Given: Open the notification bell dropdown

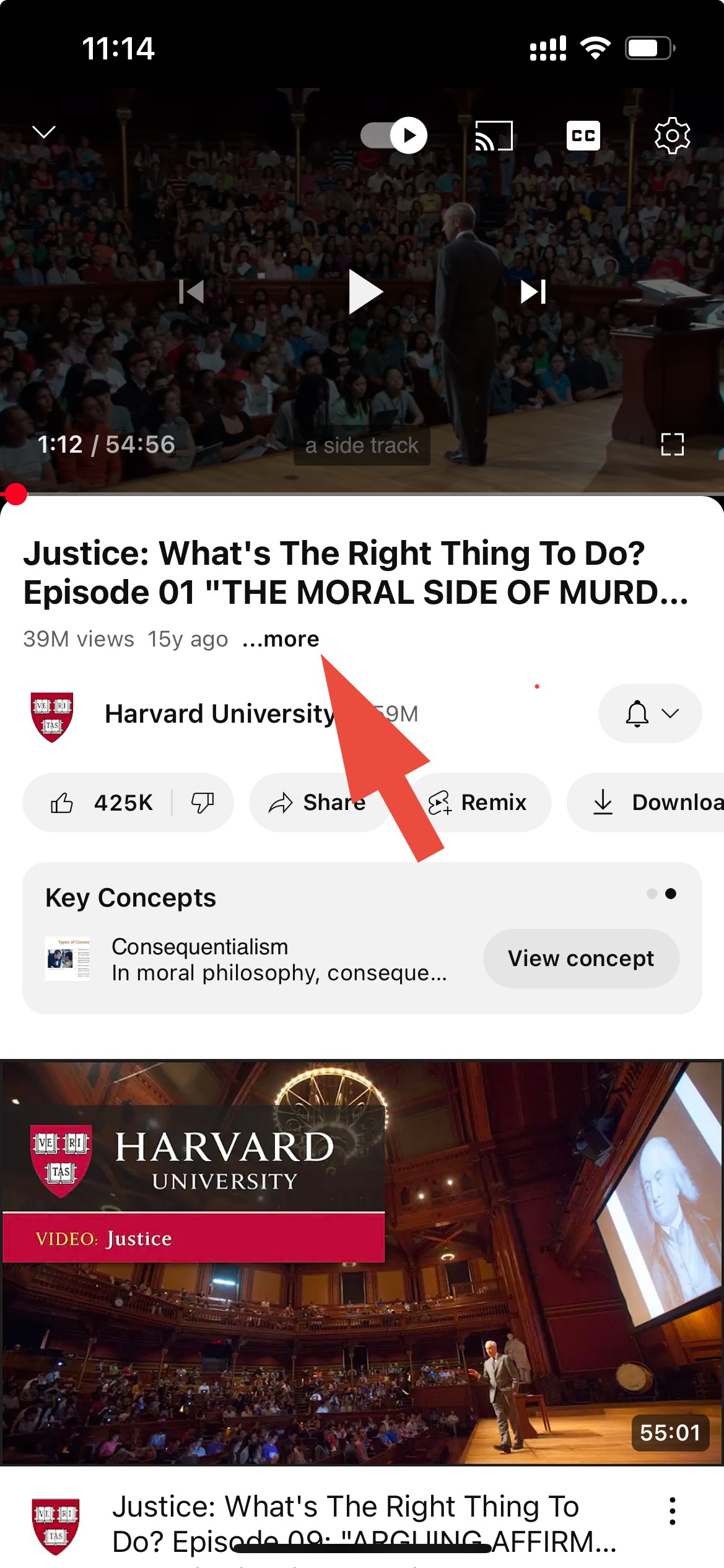Looking at the screenshot, I should tap(650, 713).
